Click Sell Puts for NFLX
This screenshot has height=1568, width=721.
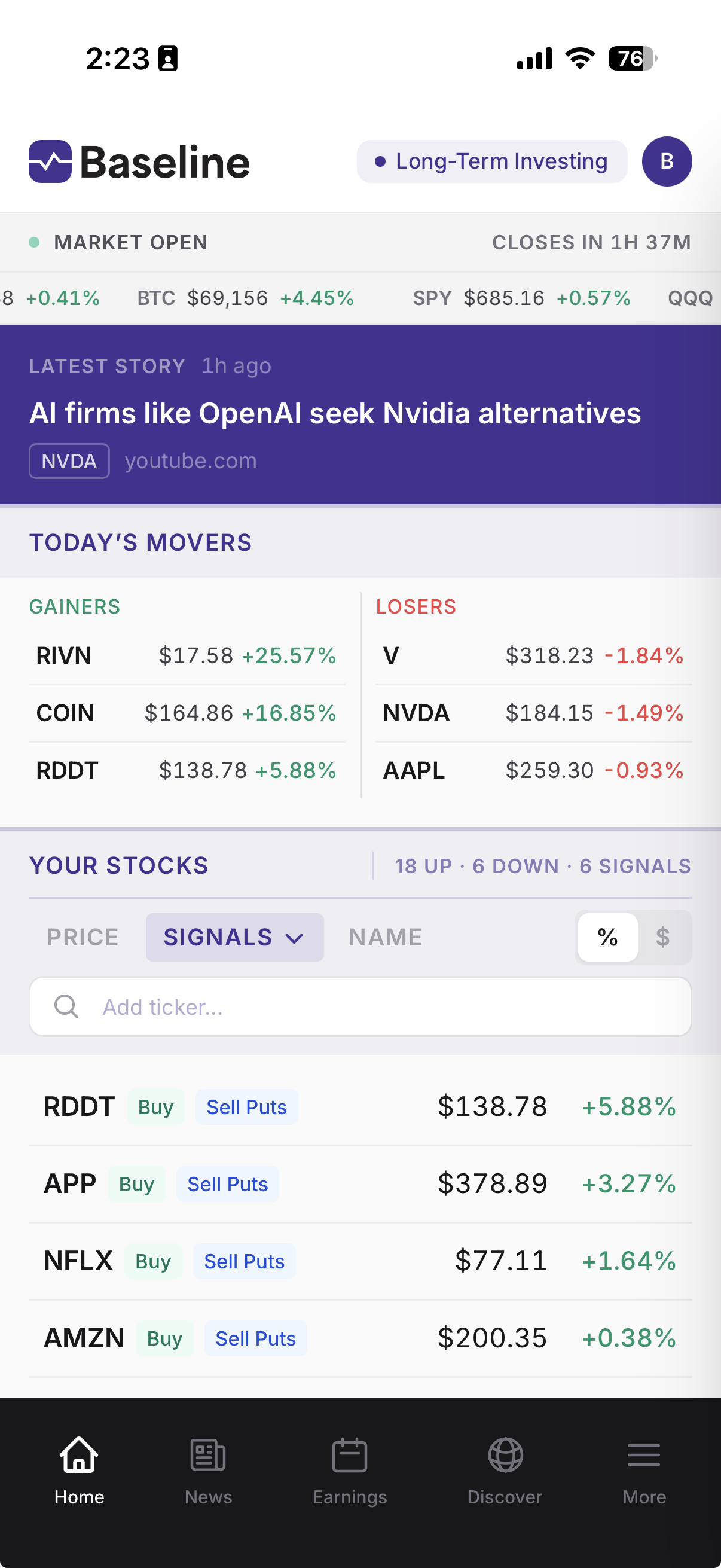tap(243, 1261)
